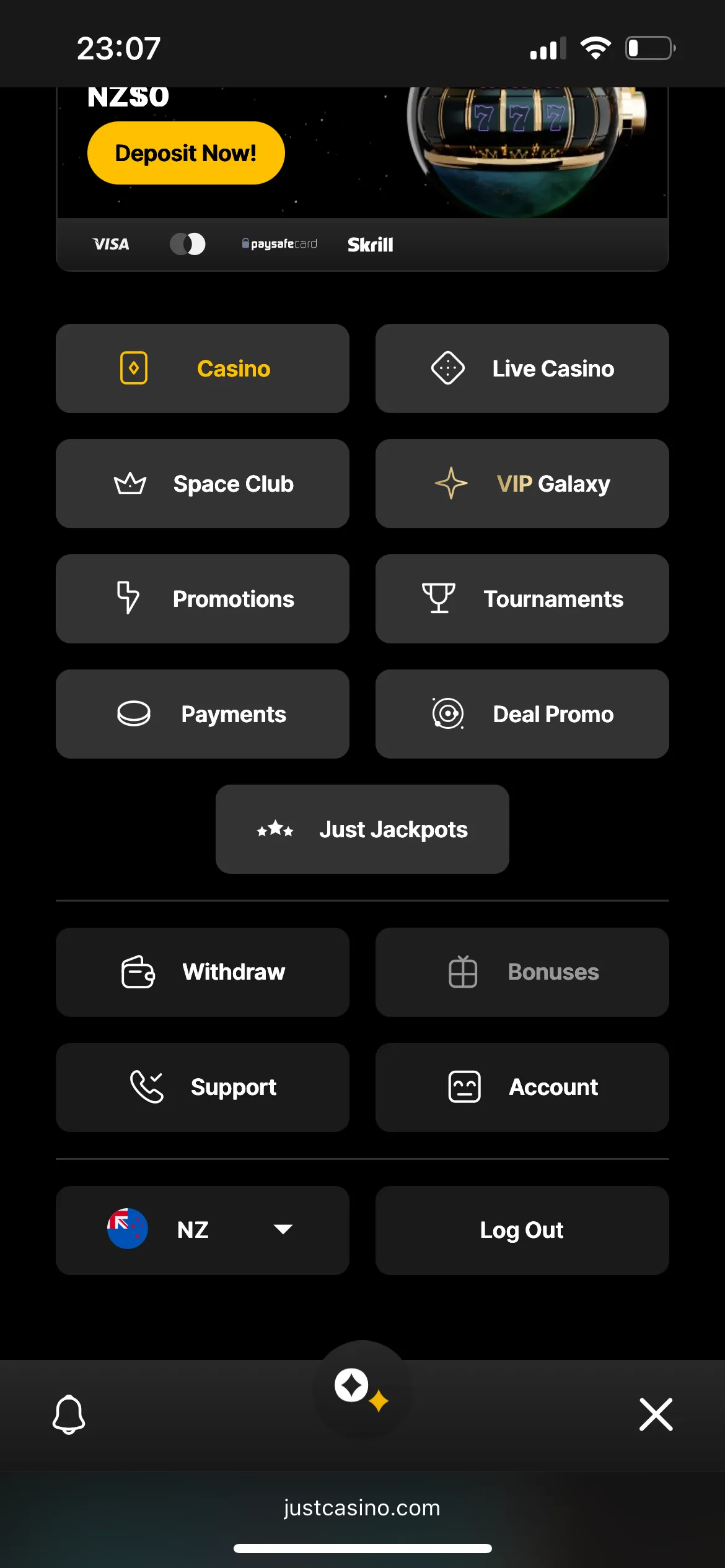Log Out of the account

click(x=522, y=1230)
